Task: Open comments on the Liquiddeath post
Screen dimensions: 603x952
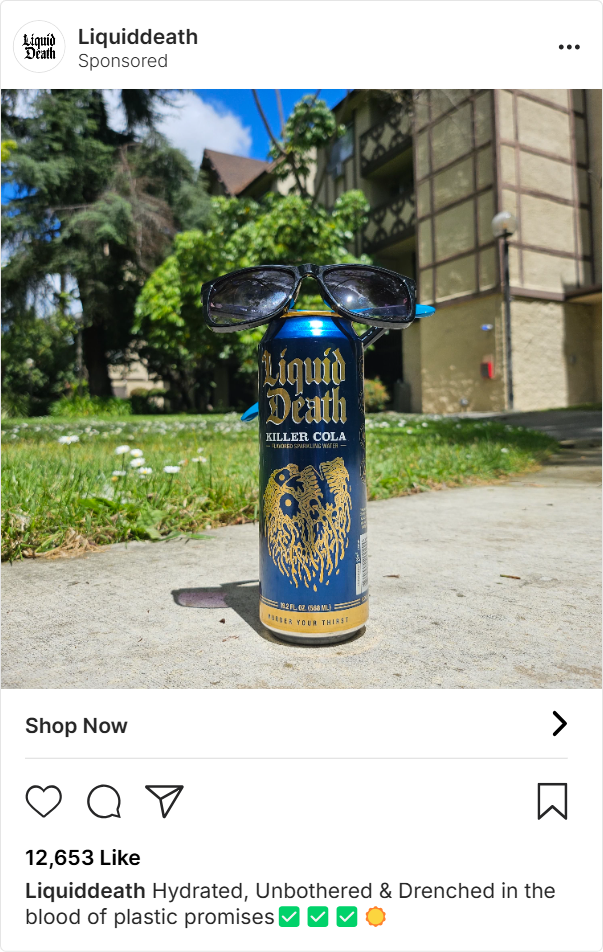Action: (104, 801)
